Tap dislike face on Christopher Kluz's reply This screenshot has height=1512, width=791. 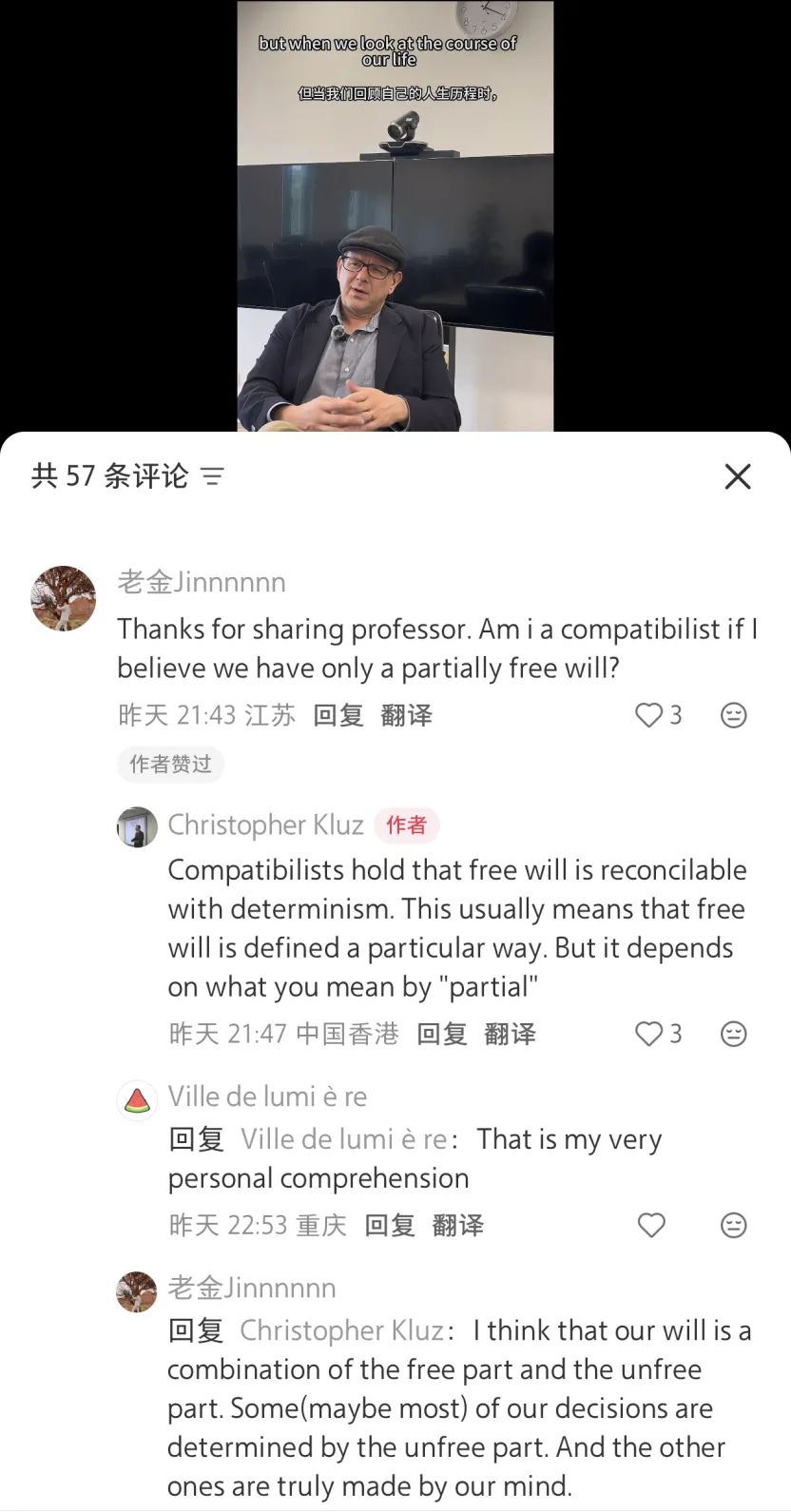pyautogui.click(x=733, y=1034)
